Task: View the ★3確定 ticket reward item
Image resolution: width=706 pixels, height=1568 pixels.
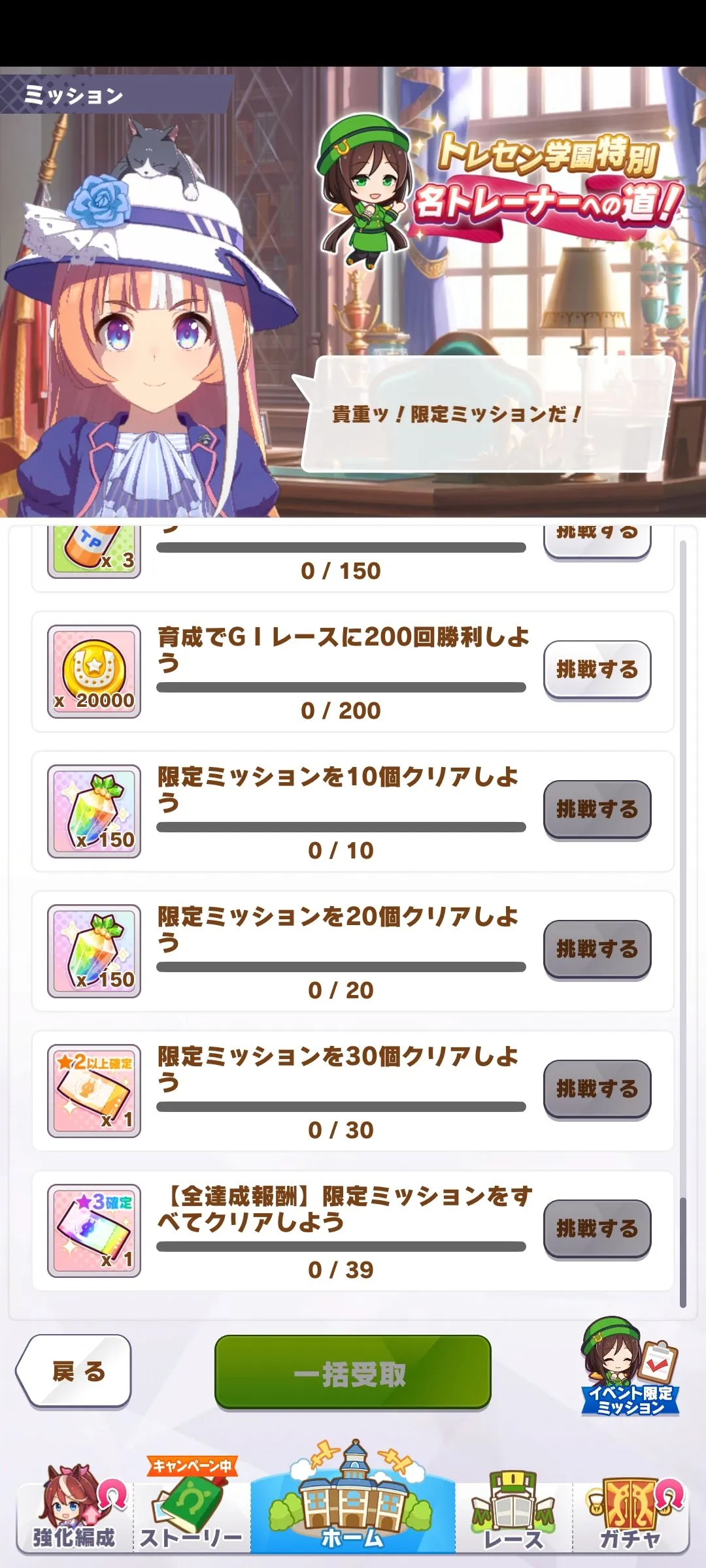Action: (x=94, y=1231)
